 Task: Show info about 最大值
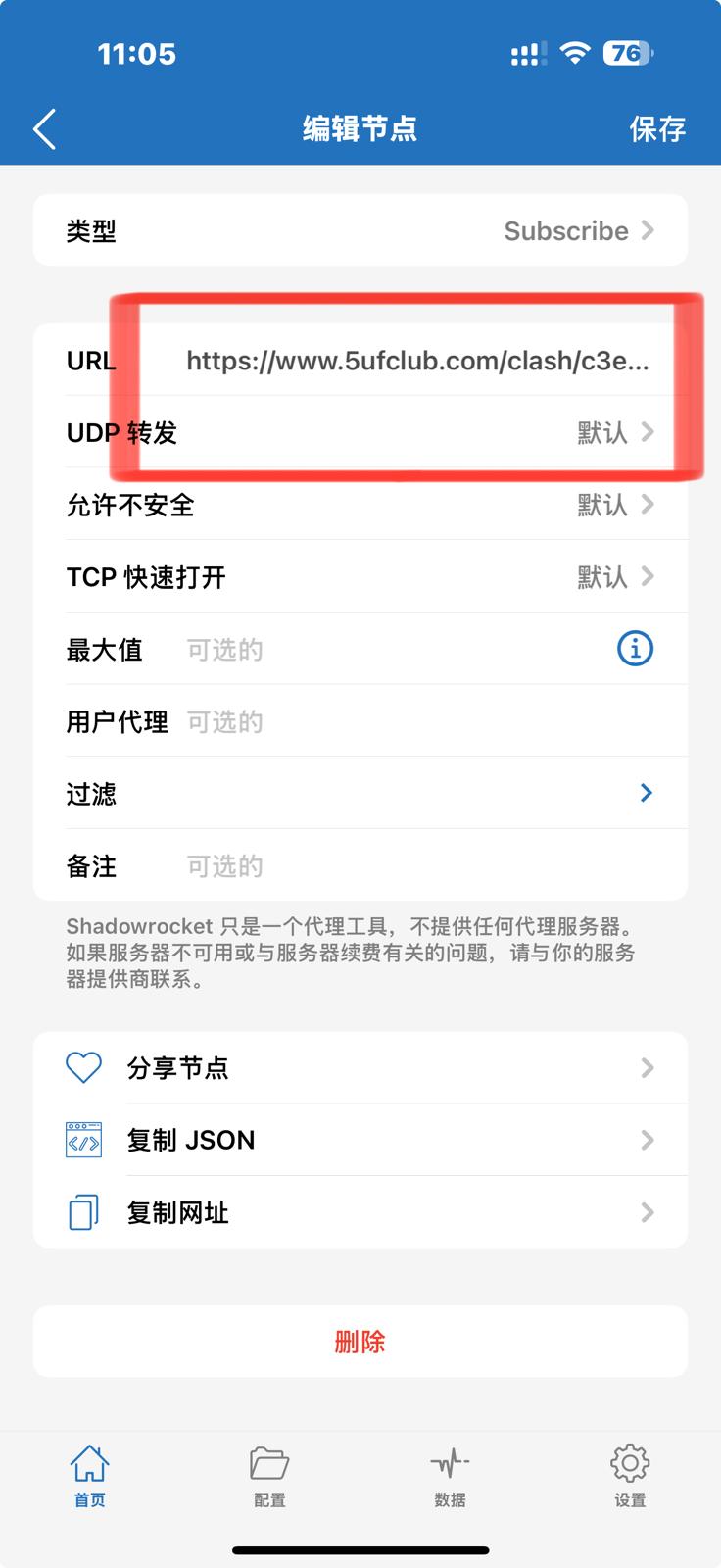(635, 649)
